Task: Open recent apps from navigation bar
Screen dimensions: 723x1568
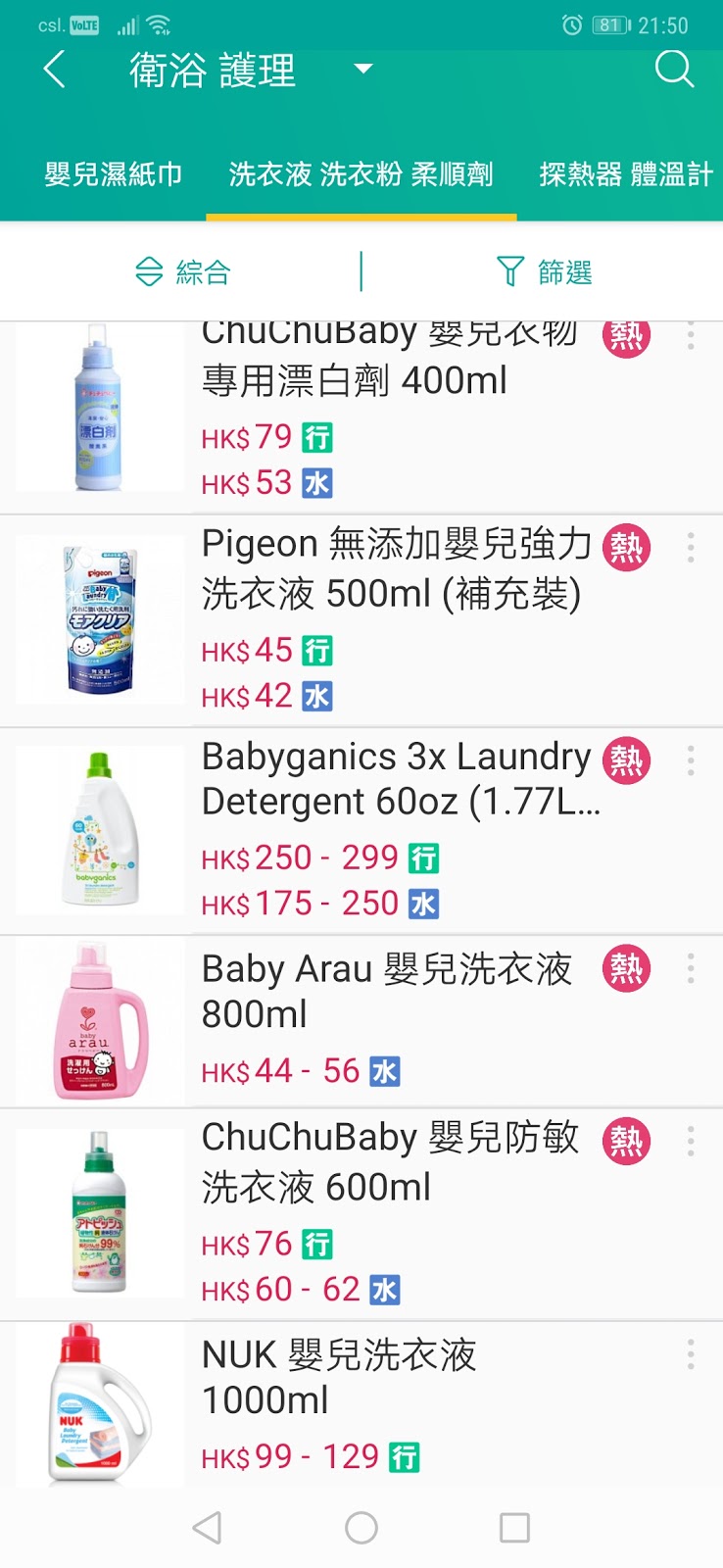Action: [514, 1527]
